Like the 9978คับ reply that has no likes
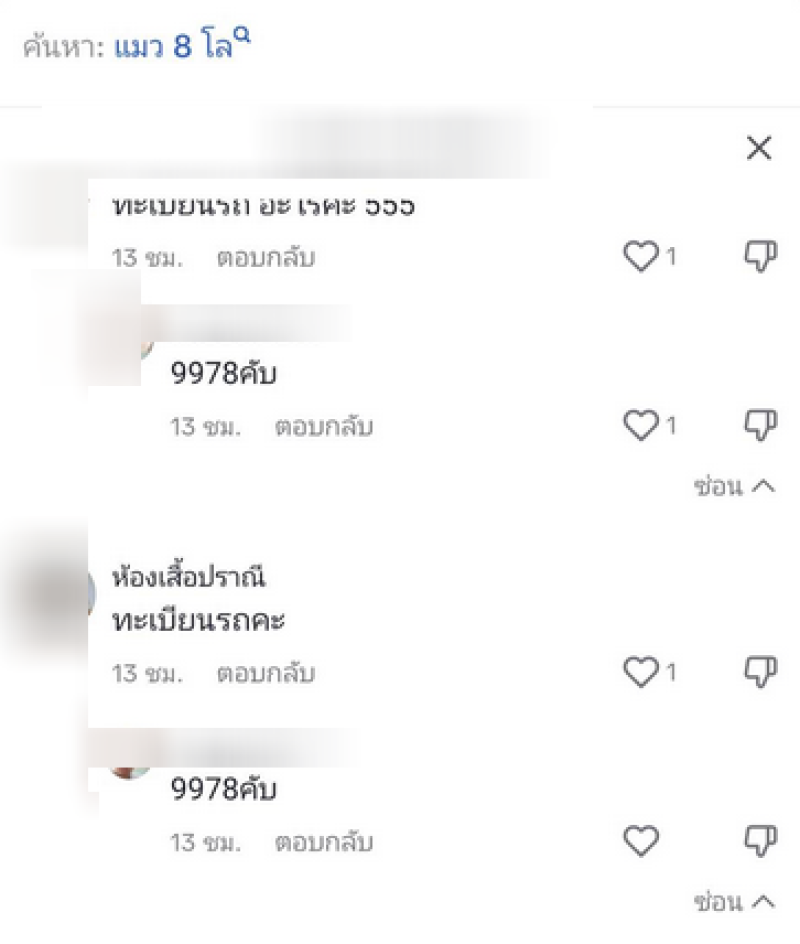The width and height of the screenshot is (800, 944). coord(641,841)
